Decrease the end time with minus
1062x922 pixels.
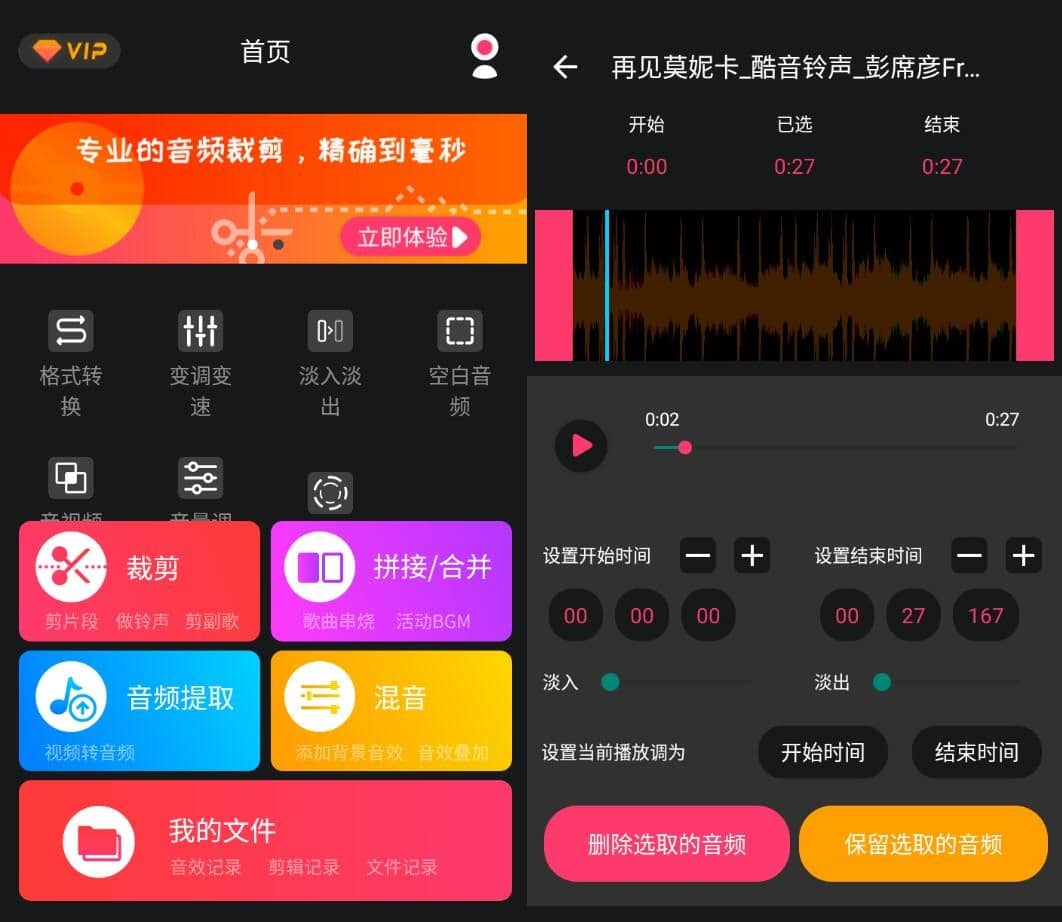coord(969,556)
